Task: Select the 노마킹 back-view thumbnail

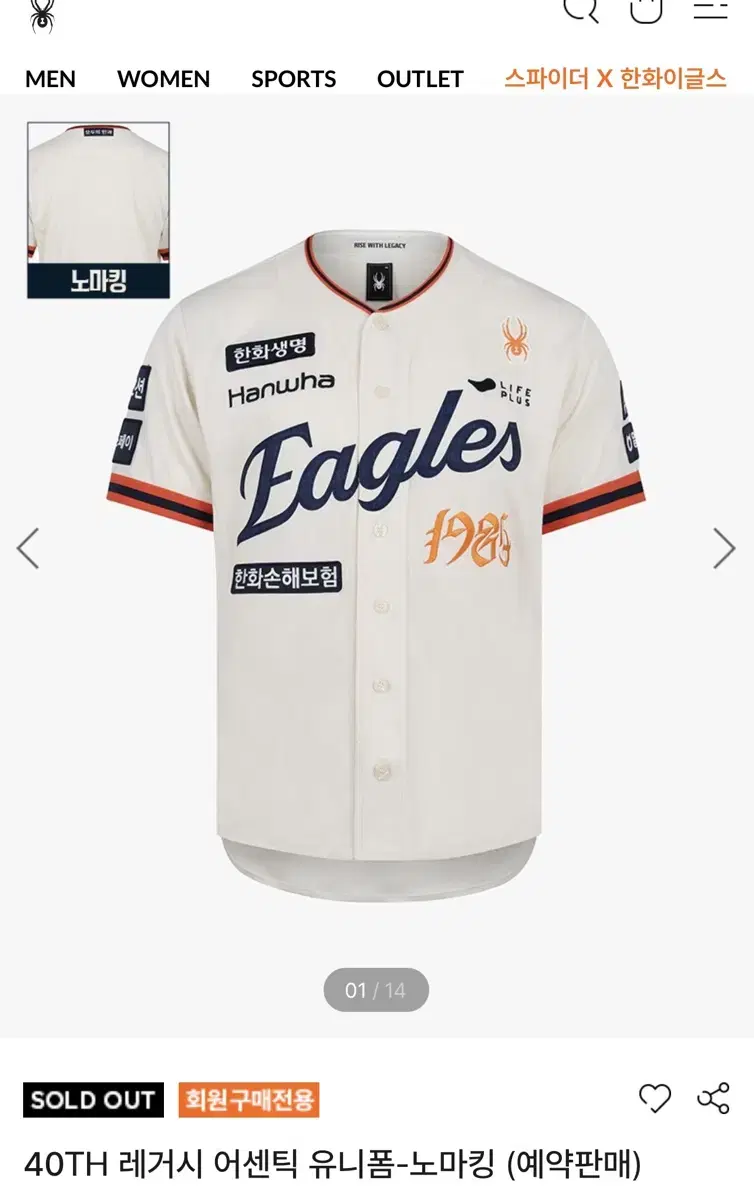Action: coord(98,210)
